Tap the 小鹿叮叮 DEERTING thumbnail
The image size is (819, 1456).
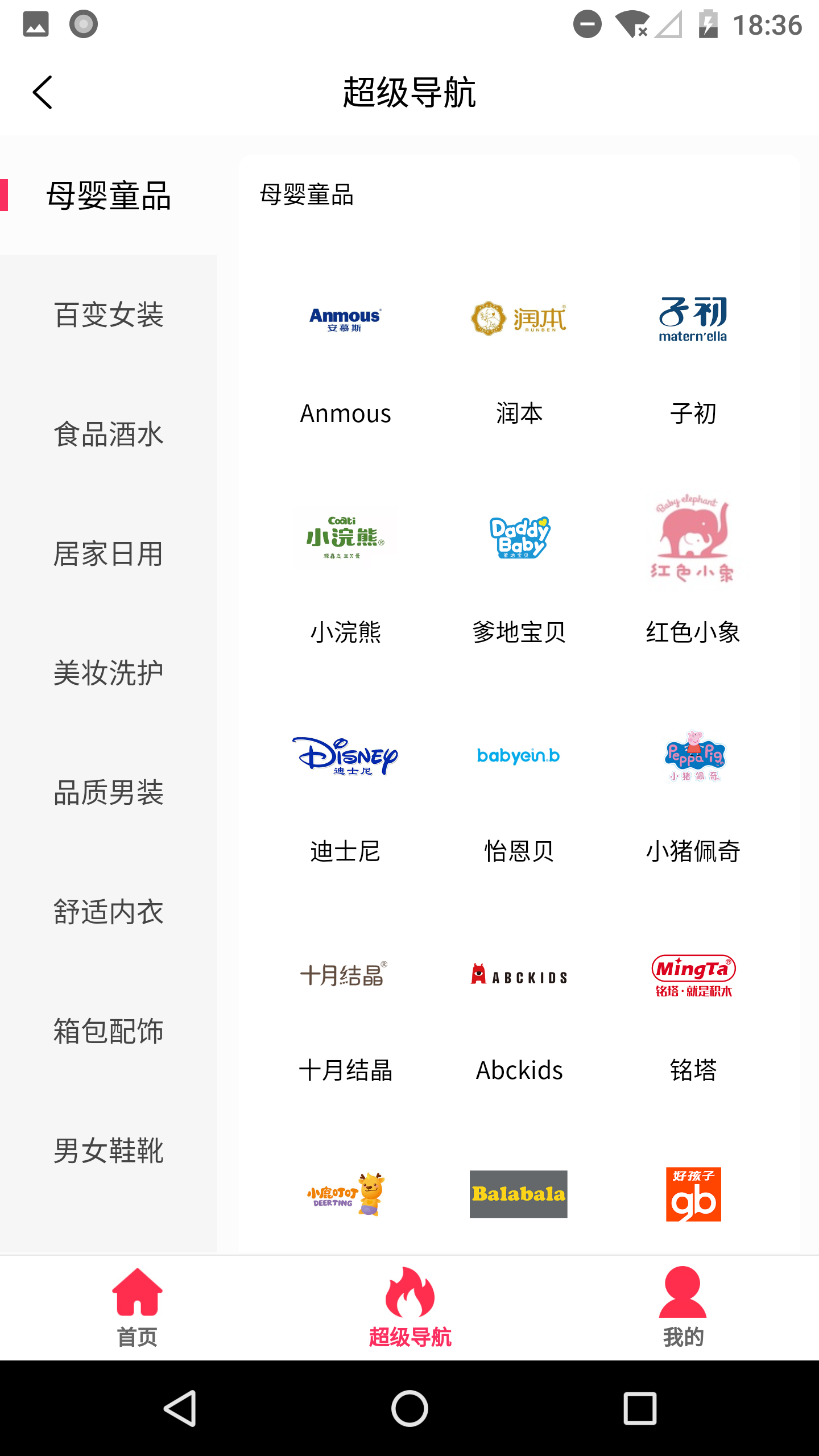tap(344, 1195)
